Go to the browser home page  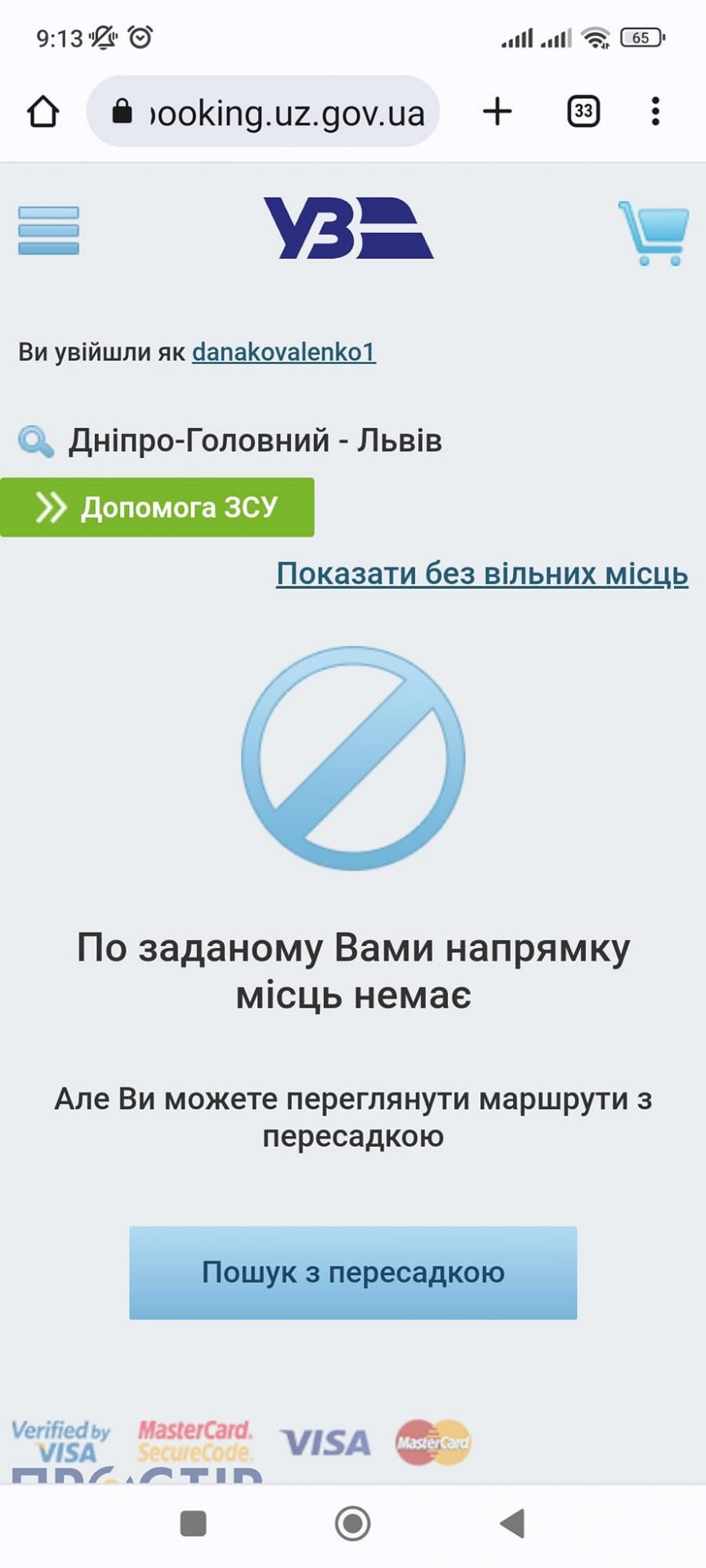pos(43,111)
